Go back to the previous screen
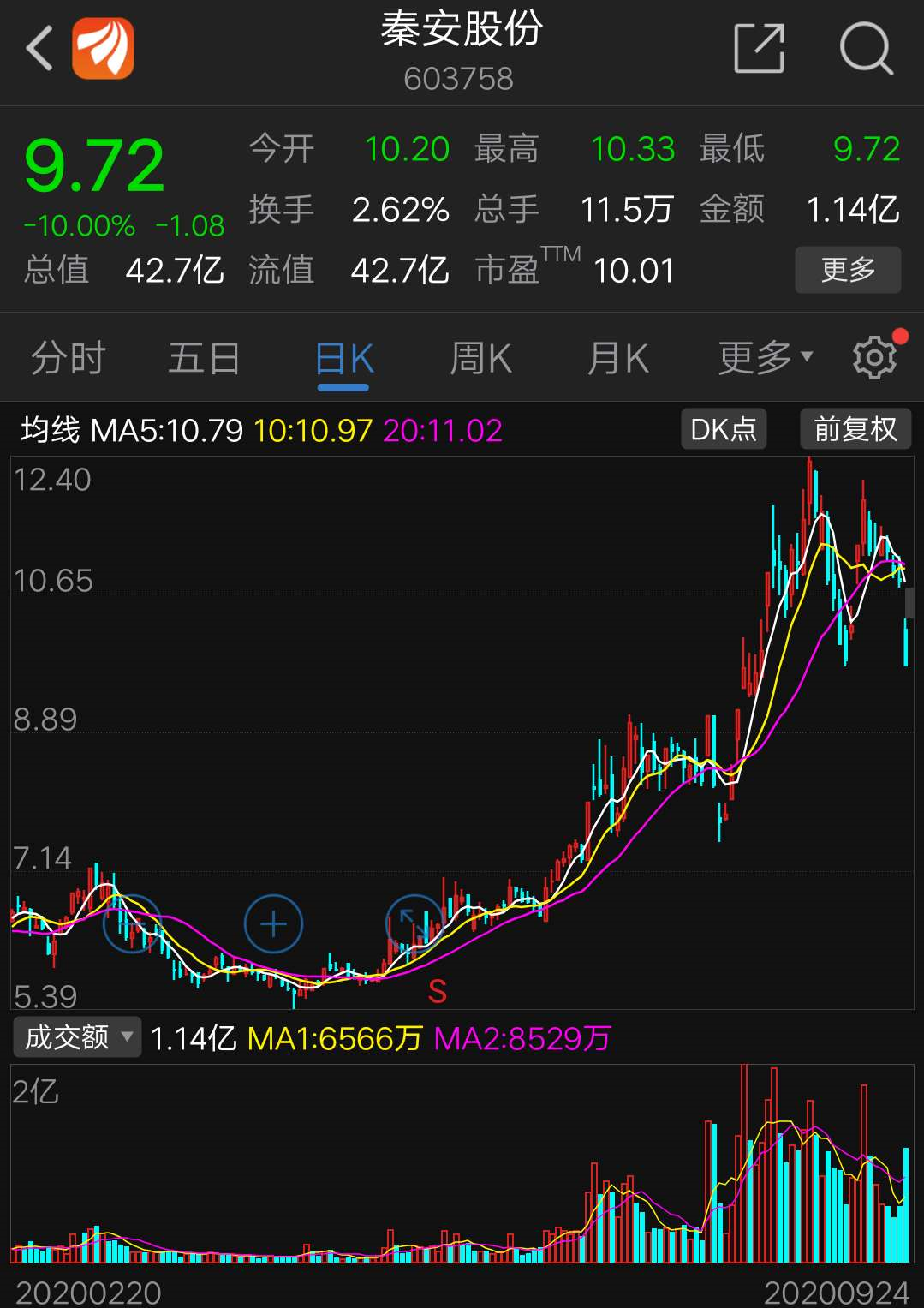This screenshot has height=1308, width=924. (x=39, y=48)
